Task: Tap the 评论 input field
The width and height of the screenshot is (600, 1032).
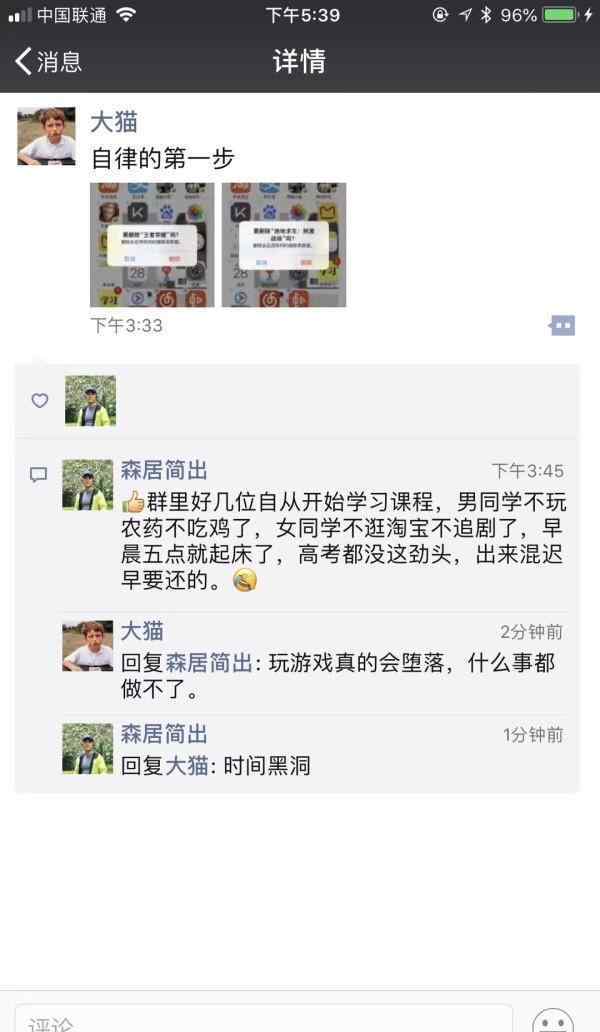Action: [265, 1020]
